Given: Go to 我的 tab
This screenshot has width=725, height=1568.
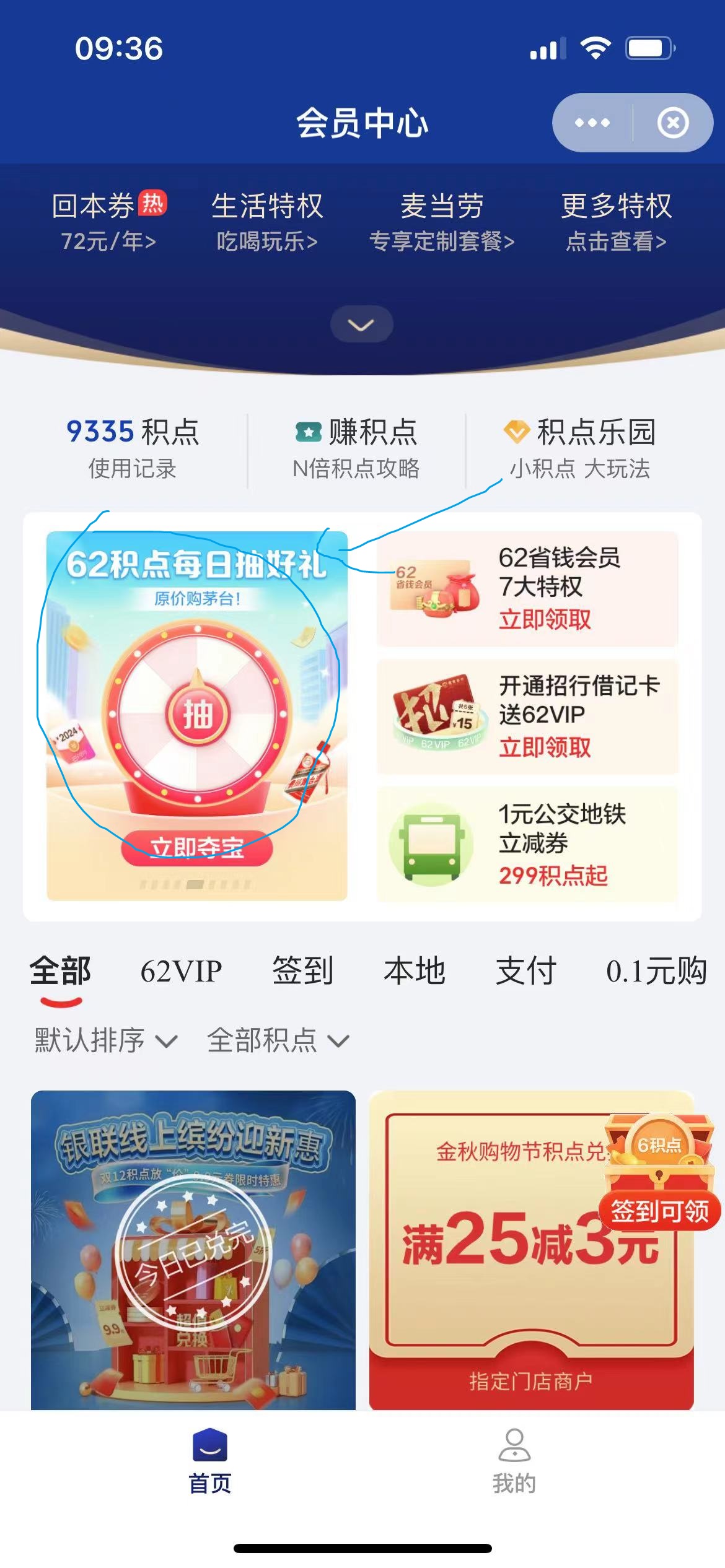Looking at the screenshot, I should tap(514, 1461).
